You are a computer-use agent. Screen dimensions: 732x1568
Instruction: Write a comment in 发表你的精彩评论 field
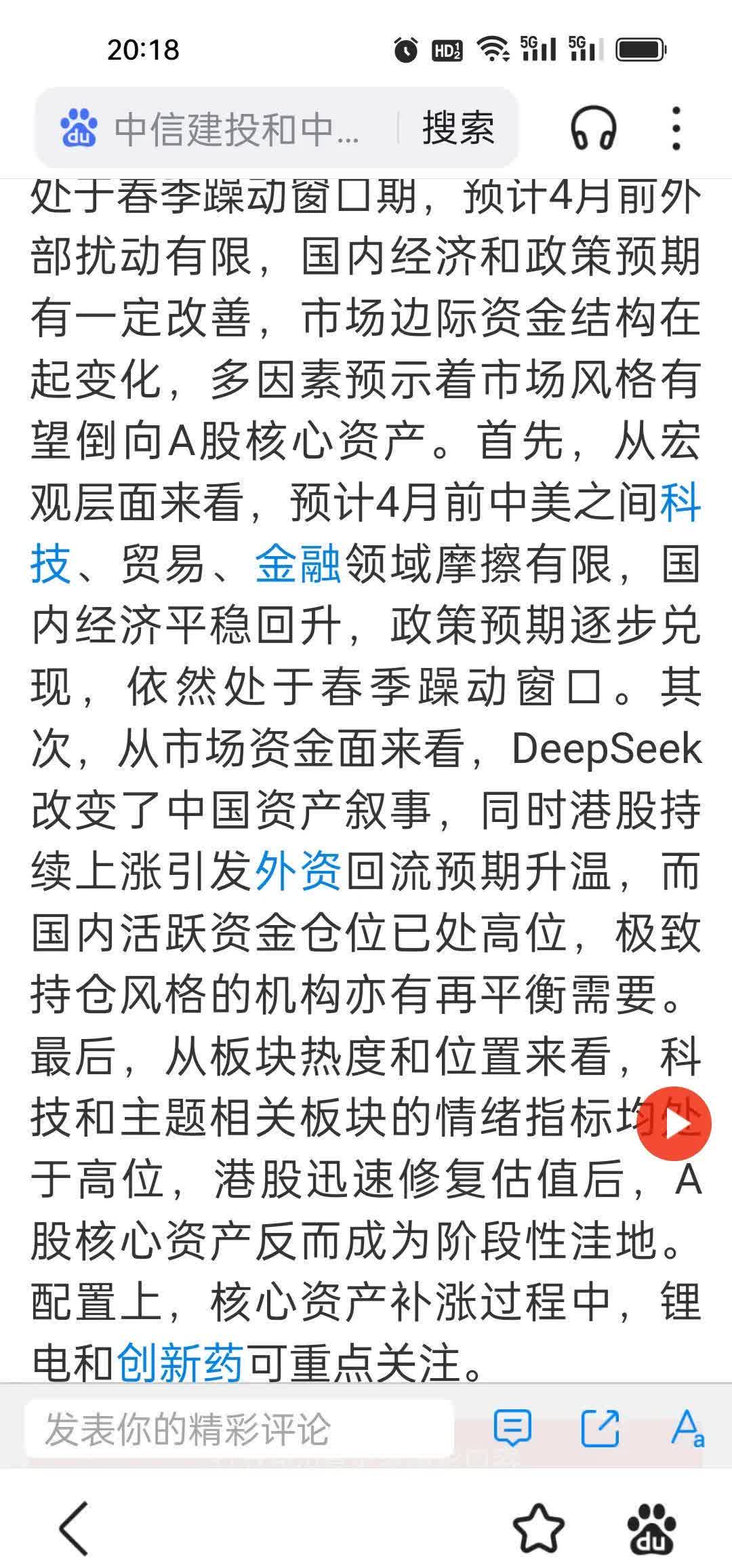pyautogui.click(x=237, y=1430)
